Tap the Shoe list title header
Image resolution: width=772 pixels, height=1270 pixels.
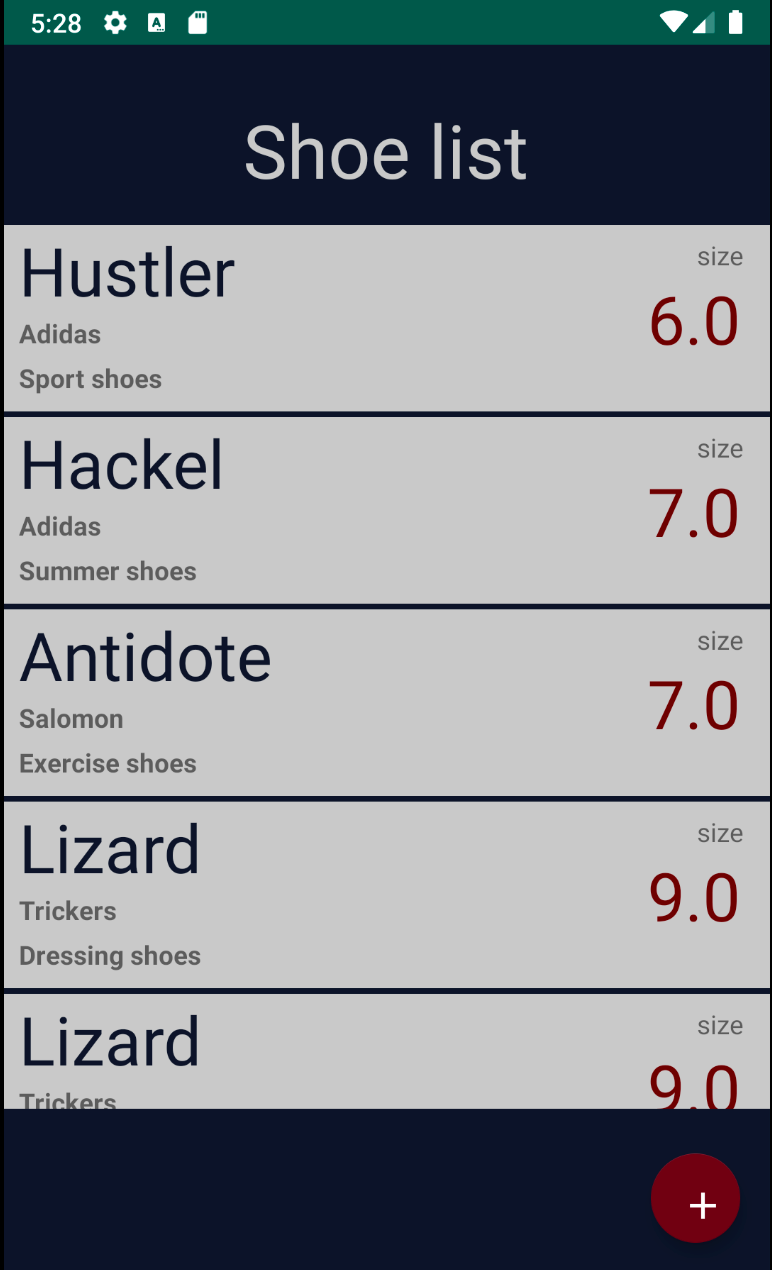pyautogui.click(x=386, y=152)
